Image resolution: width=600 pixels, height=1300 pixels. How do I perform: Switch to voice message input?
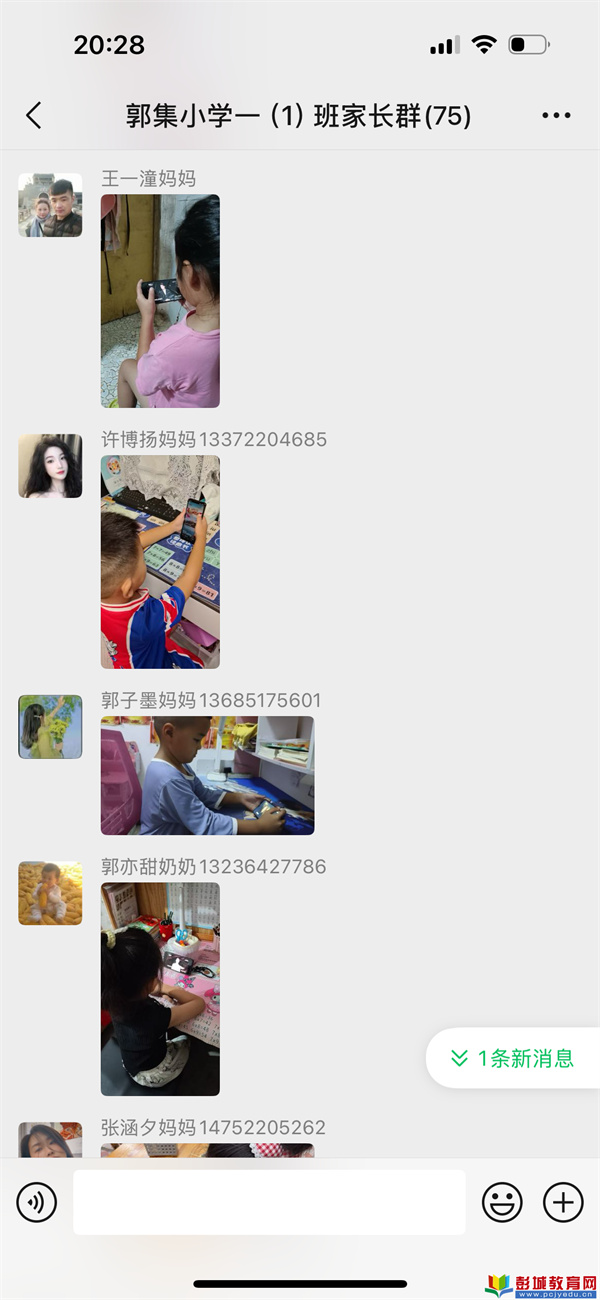[x=37, y=1202]
